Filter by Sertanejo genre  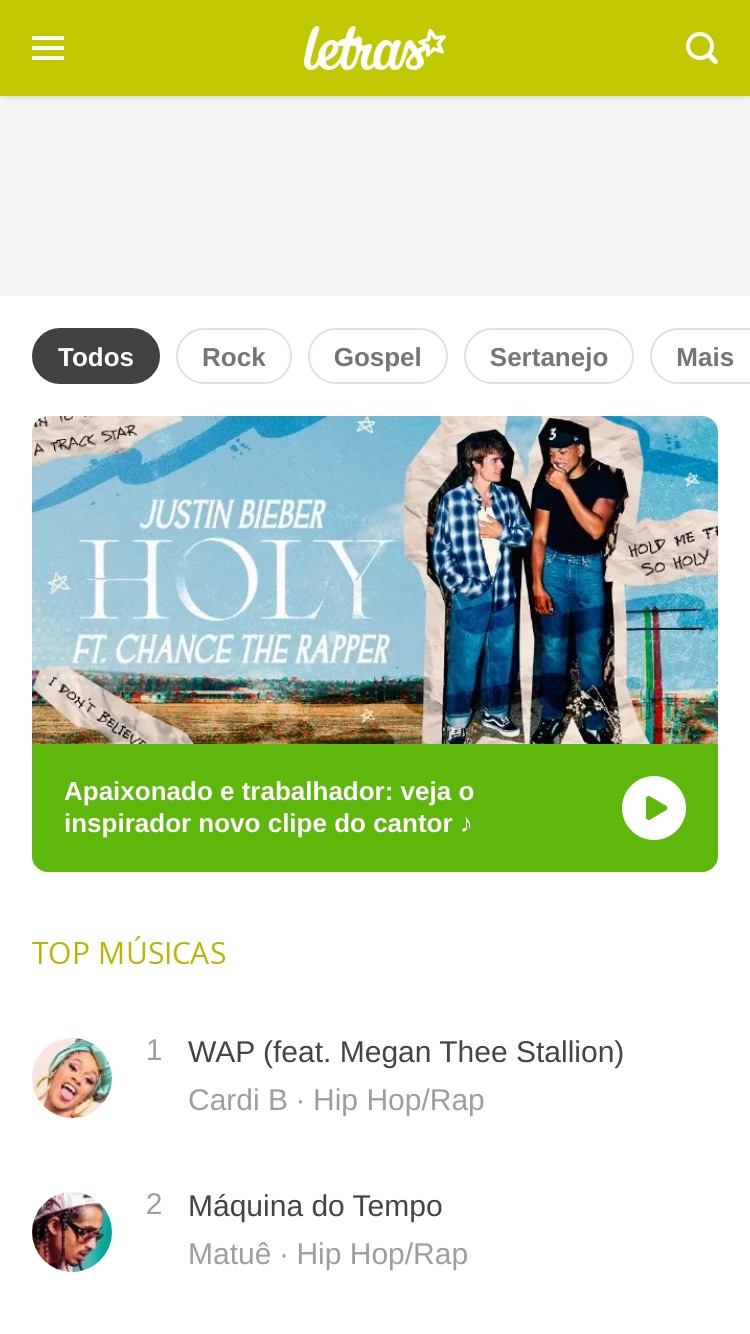(549, 356)
